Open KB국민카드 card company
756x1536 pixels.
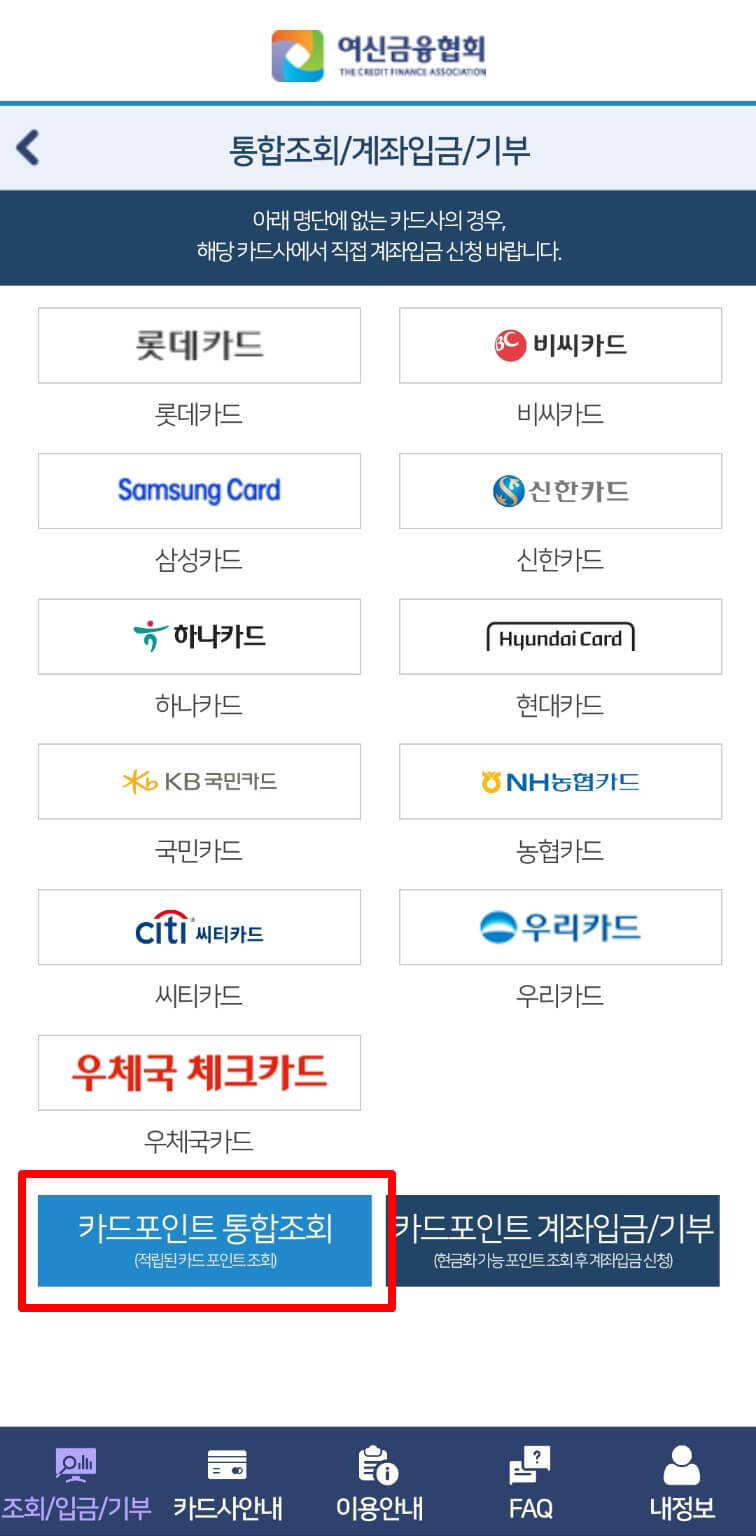pyautogui.click(x=199, y=782)
